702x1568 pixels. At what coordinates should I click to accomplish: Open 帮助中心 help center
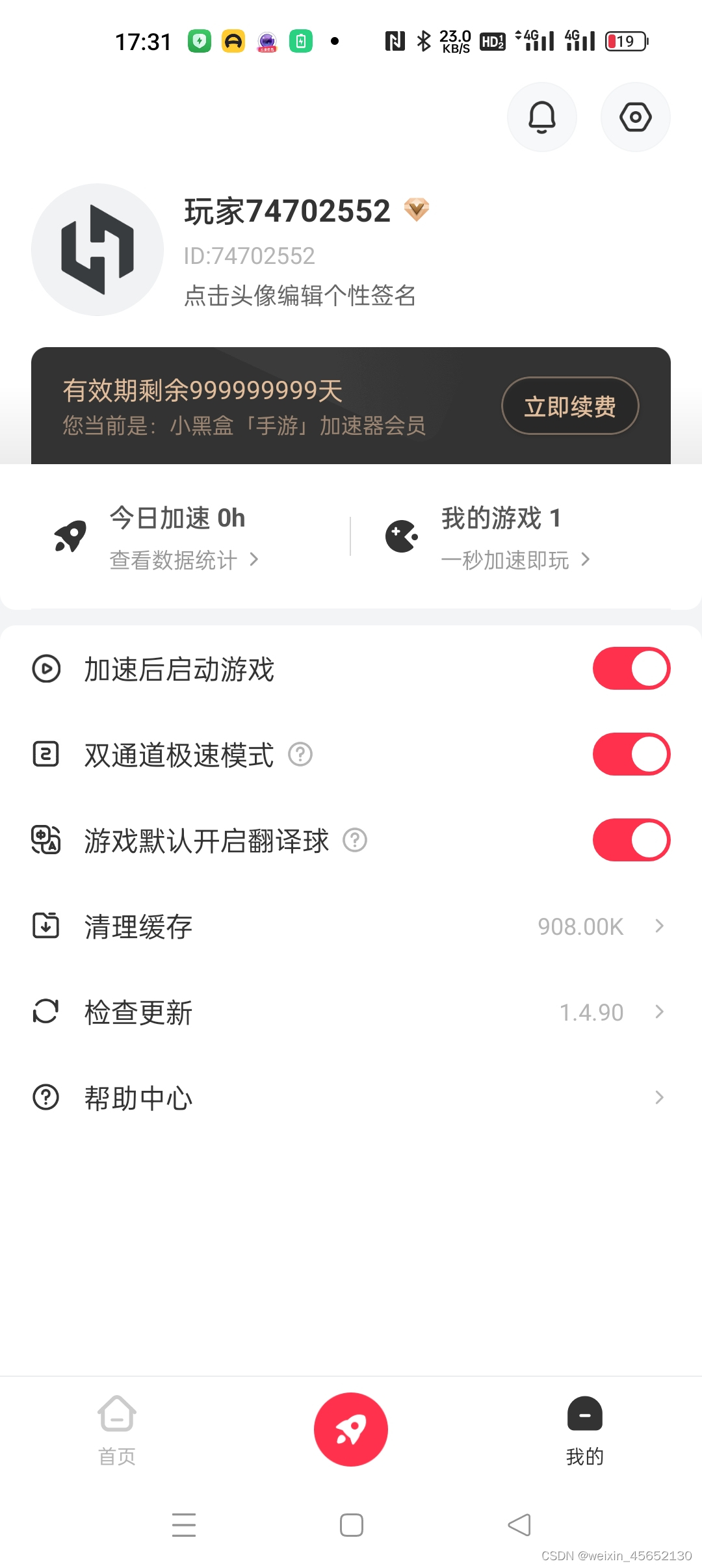pos(351,1097)
